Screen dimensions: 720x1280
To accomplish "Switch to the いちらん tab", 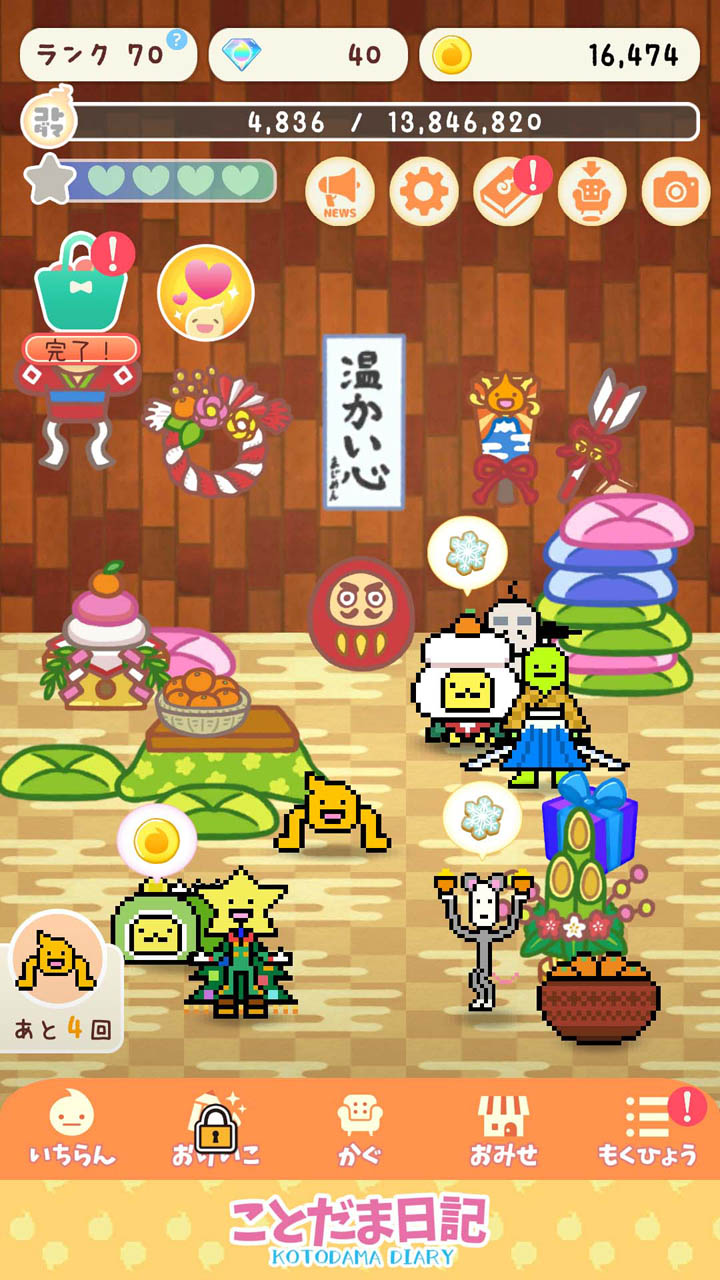I will [72, 1128].
